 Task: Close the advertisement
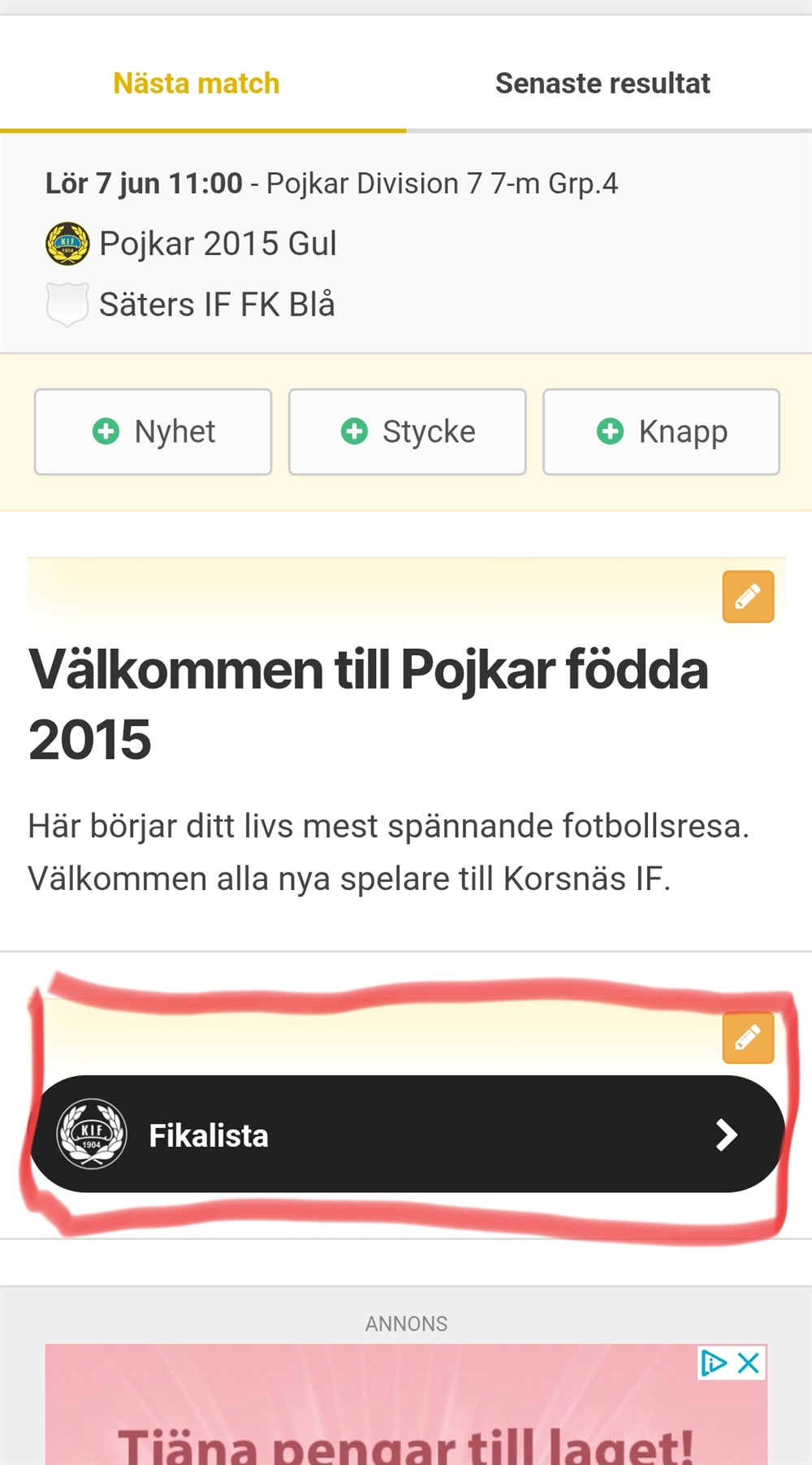pyautogui.click(x=749, y=1363)
